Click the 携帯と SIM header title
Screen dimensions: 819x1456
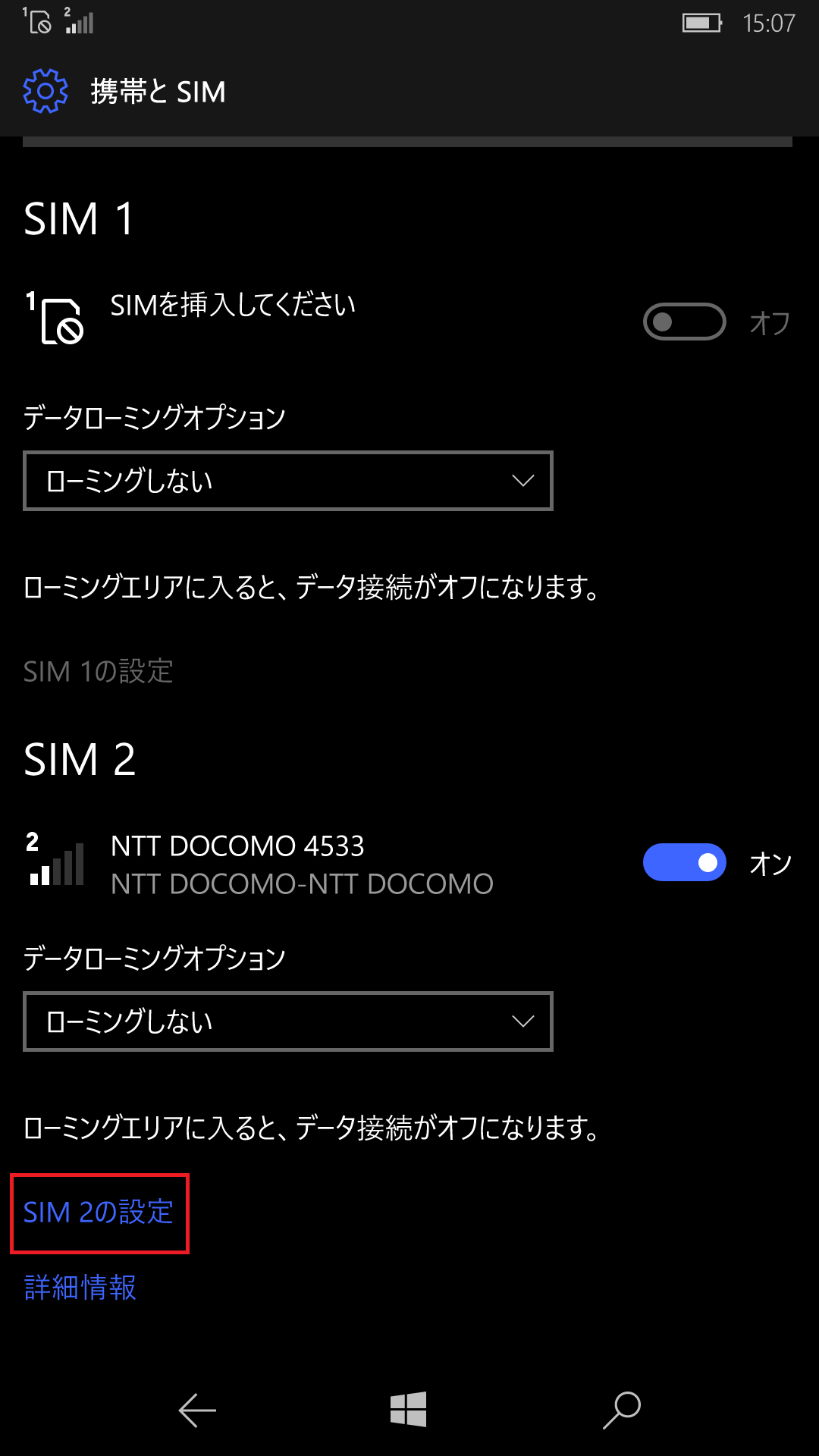[x=157, y=91]
